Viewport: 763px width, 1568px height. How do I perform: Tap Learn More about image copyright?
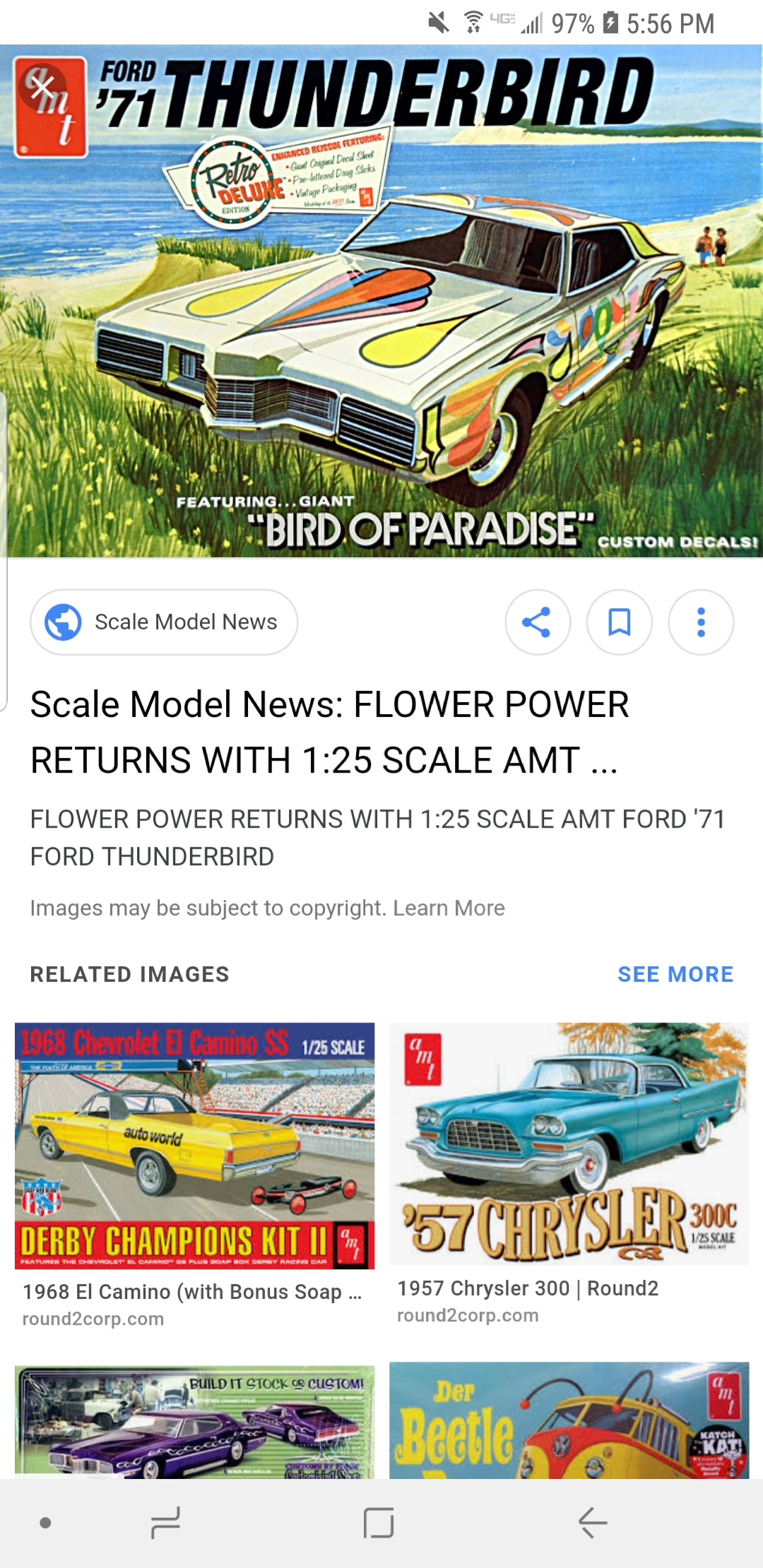(x=449, y=908)
